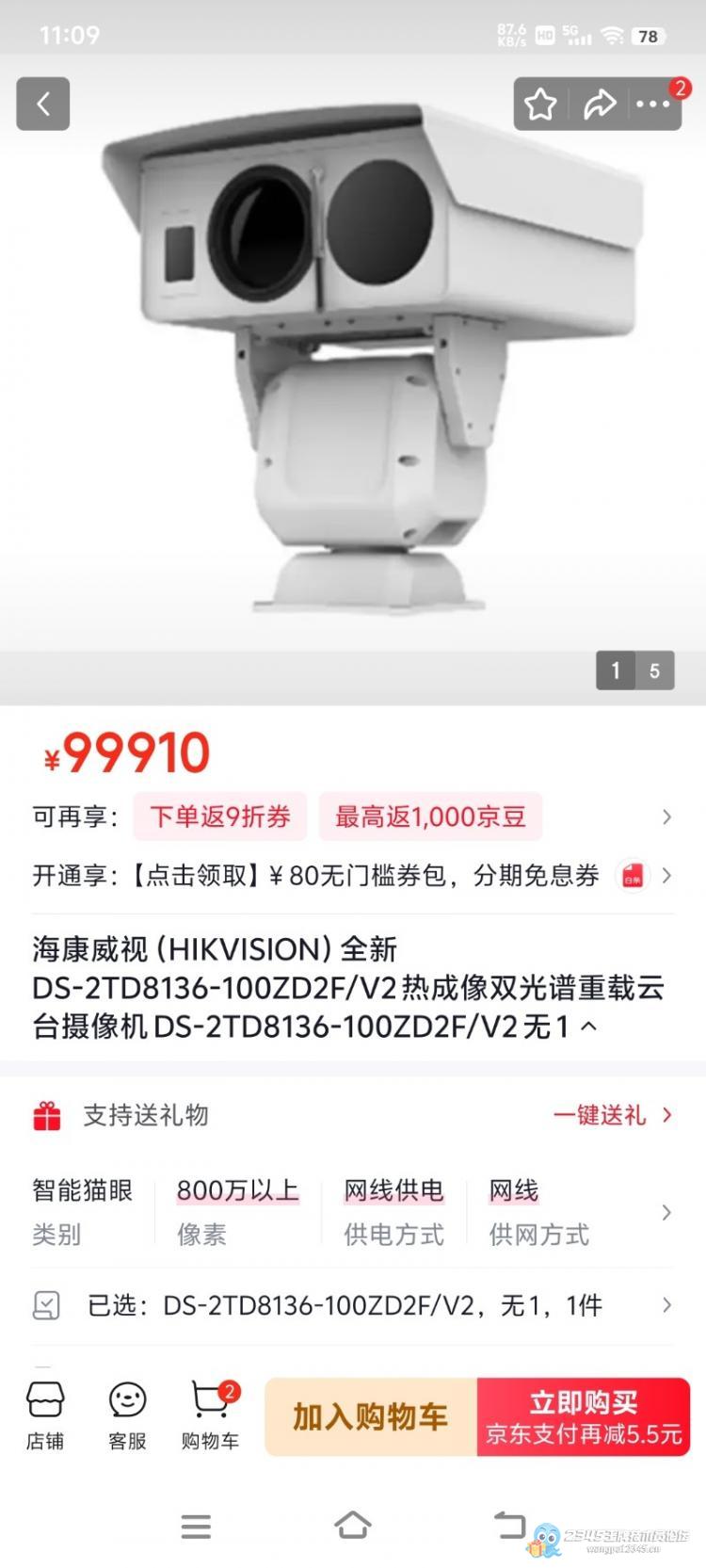Open the 购物车 shopping cart
This screenshot has height=1568, width=706.
(x=210, y=1415)
